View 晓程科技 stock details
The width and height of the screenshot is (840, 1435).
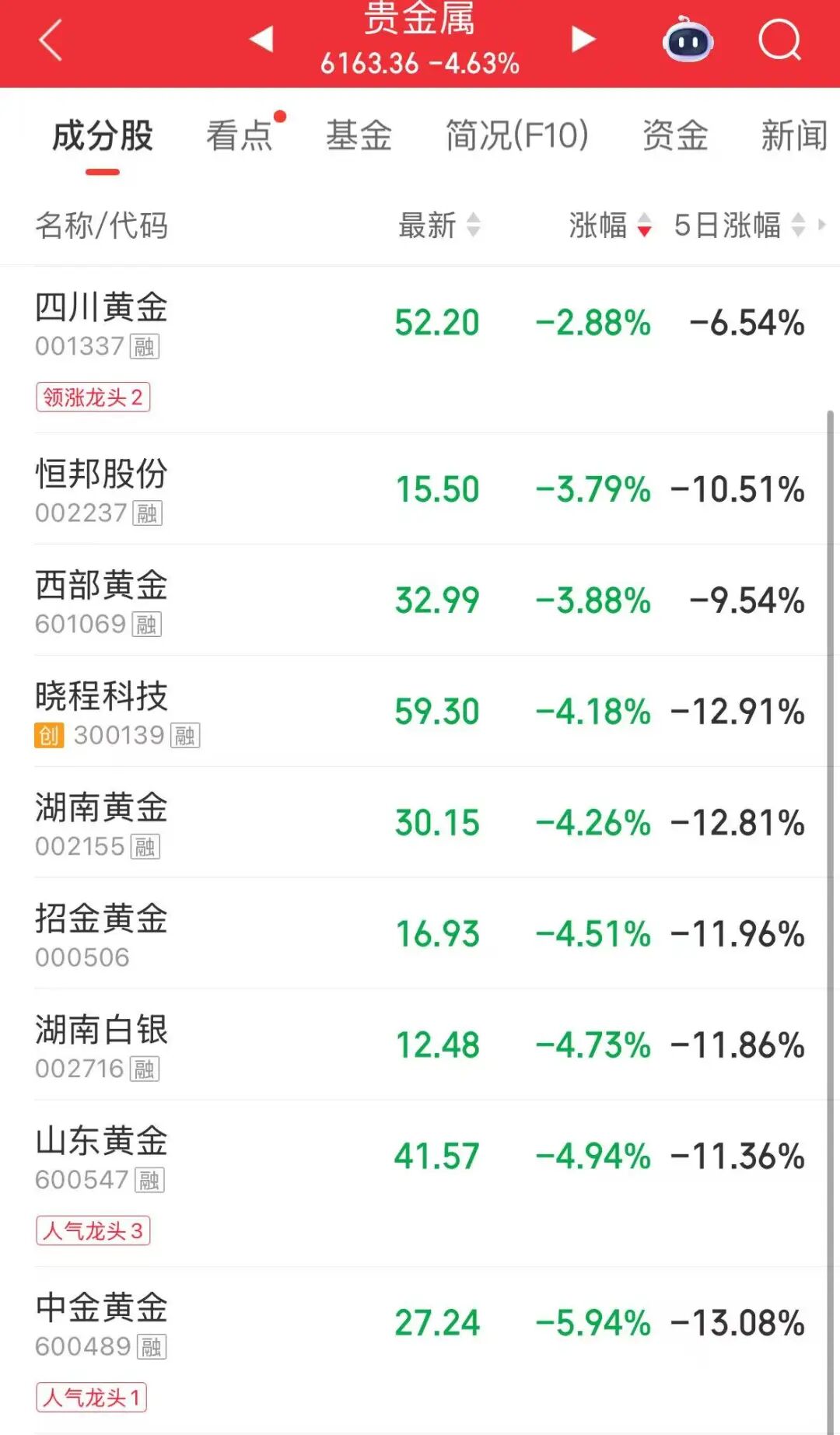coord(101,696)
